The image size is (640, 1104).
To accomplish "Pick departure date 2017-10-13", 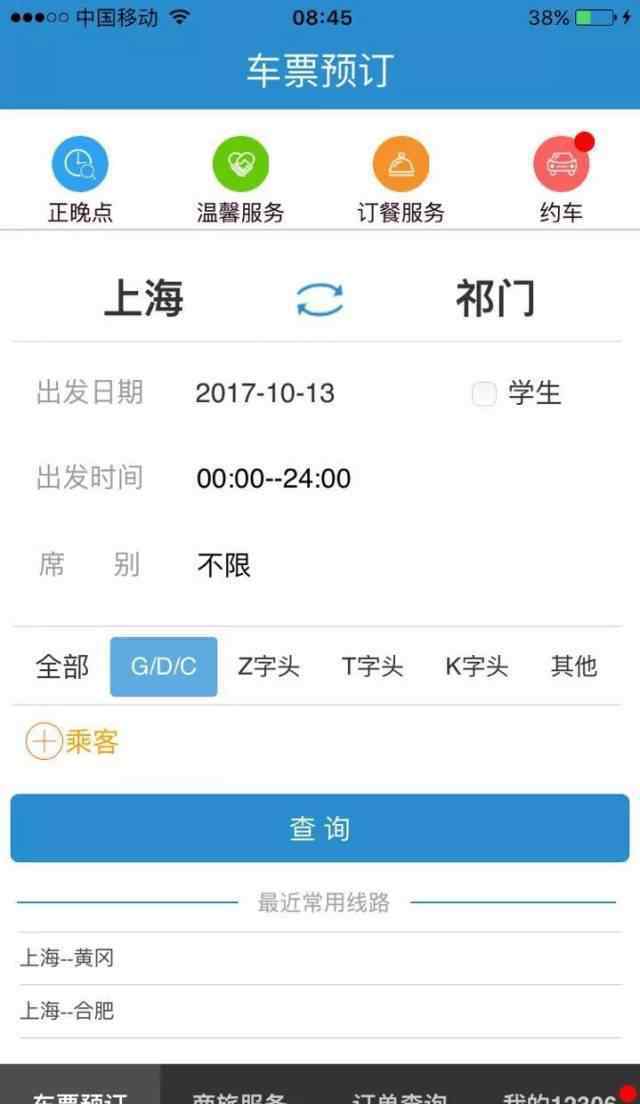I will [x=265, y=393].
